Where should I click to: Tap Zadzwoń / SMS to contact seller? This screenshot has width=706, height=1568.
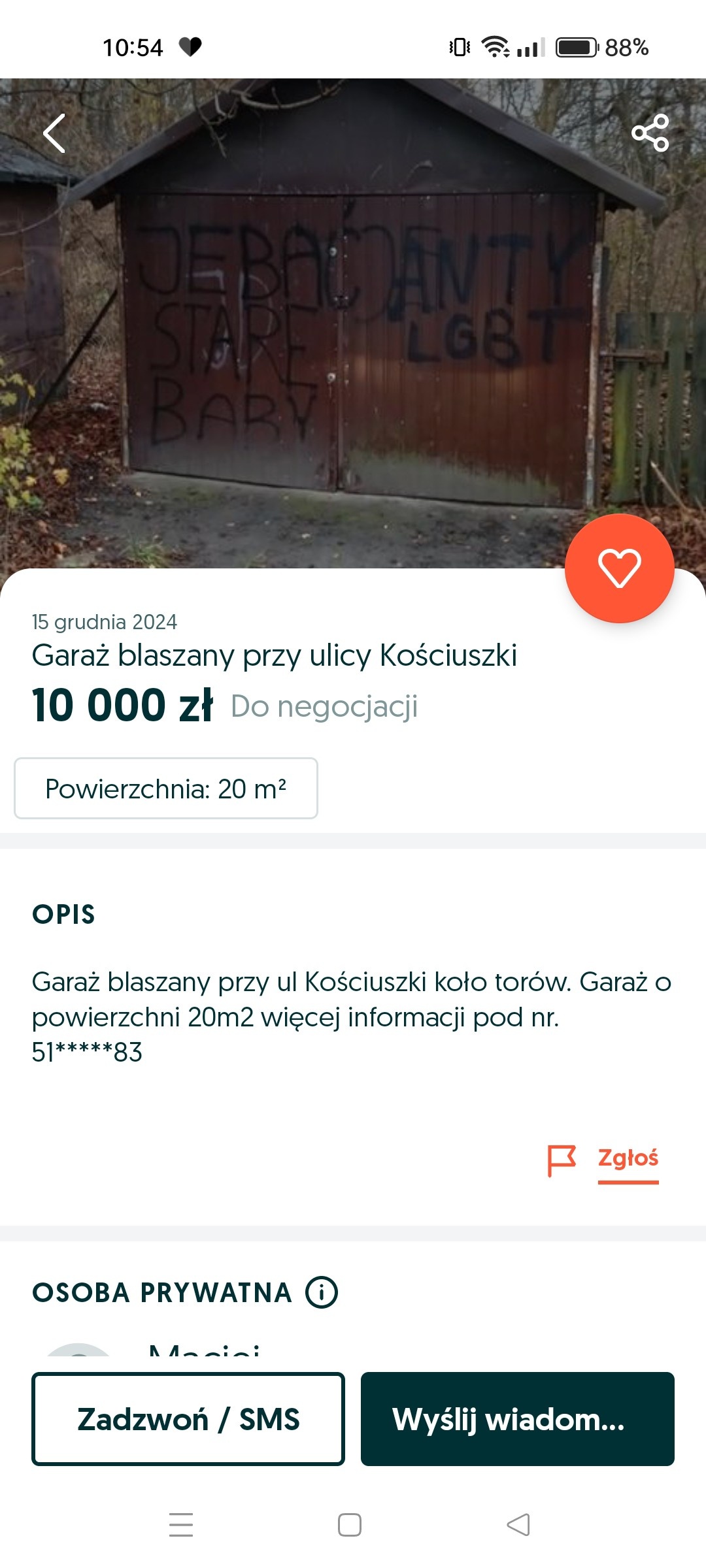coord(188,1419)
